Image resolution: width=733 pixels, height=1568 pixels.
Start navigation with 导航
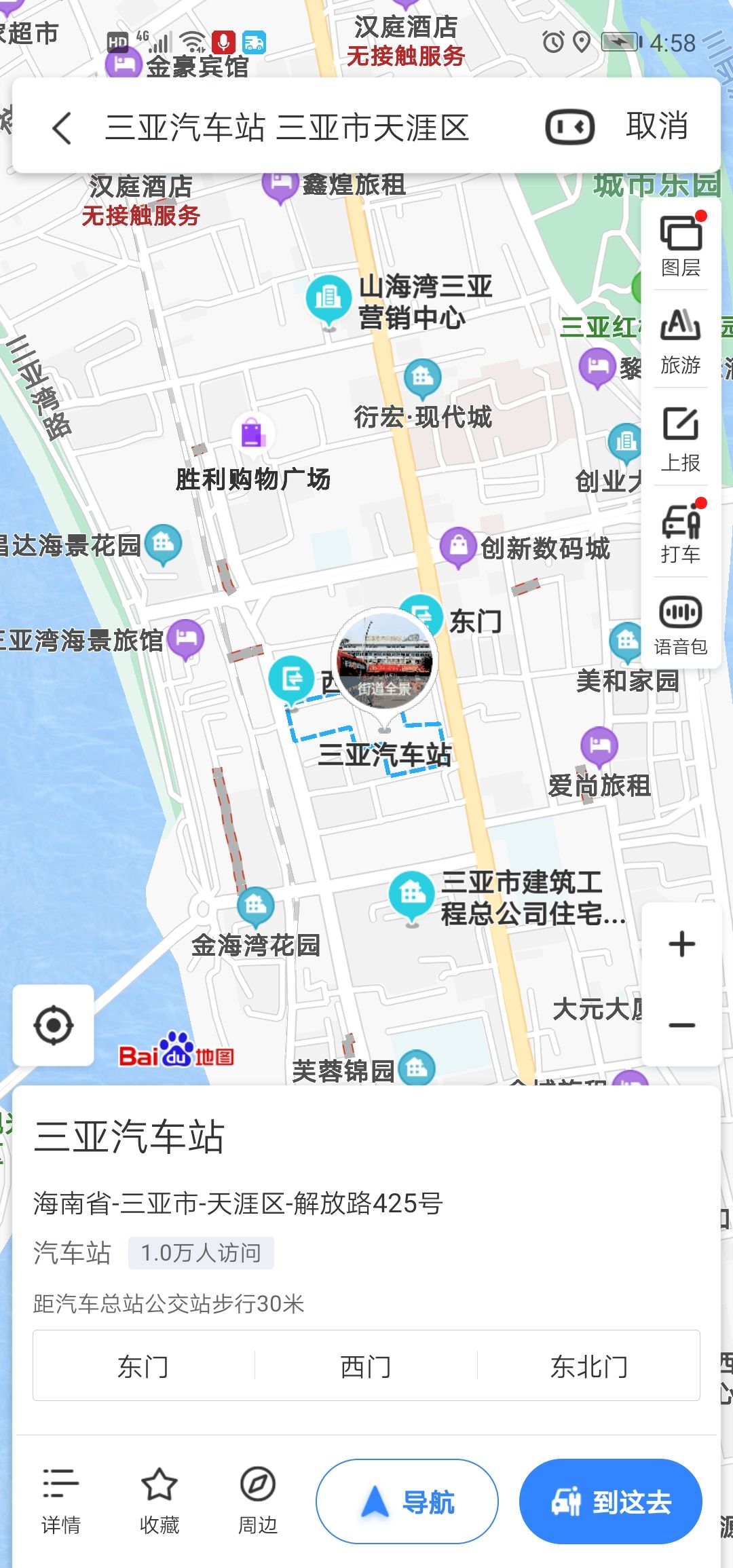pos(407,1501)
